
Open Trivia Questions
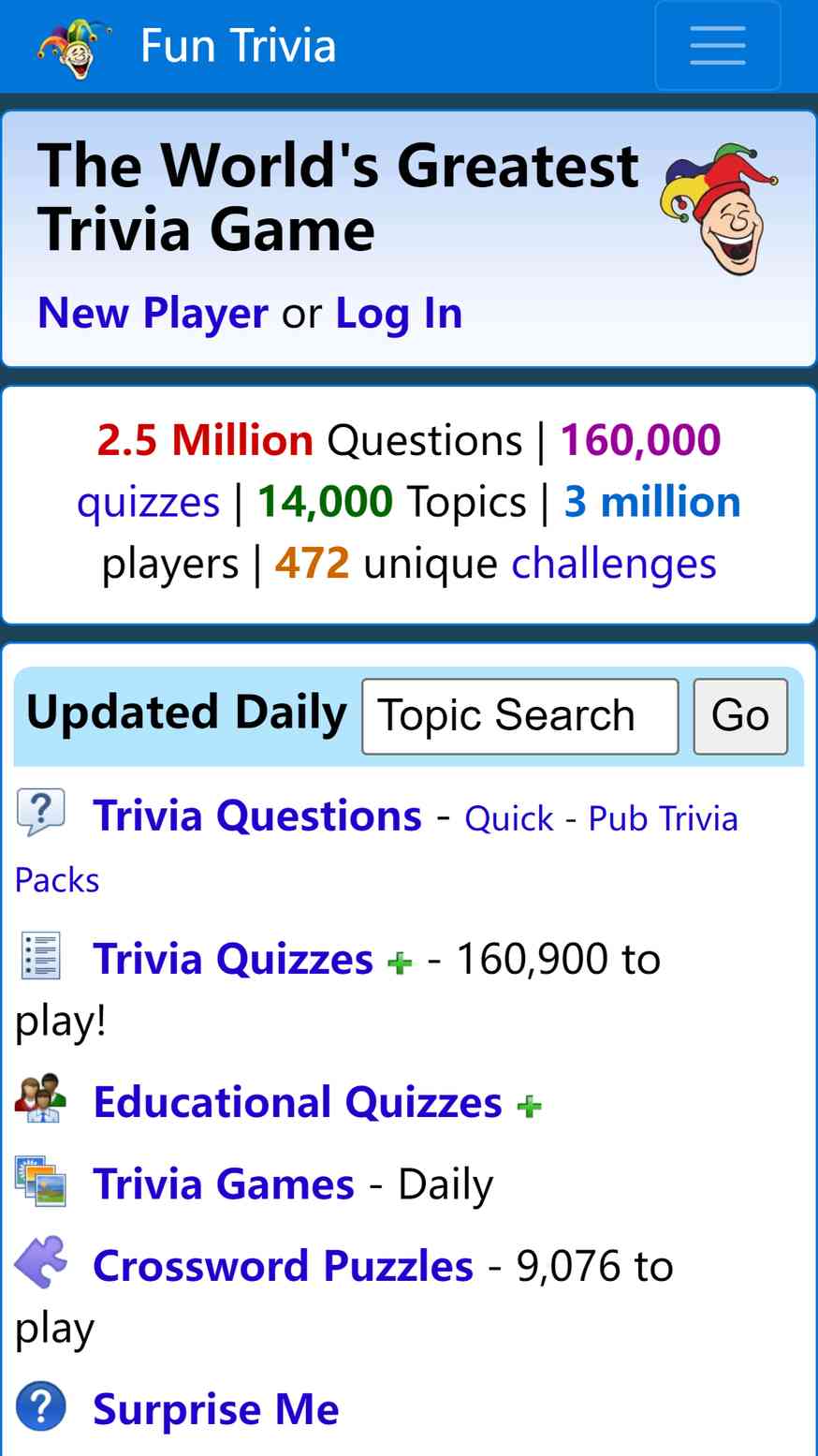click(257, 816)
